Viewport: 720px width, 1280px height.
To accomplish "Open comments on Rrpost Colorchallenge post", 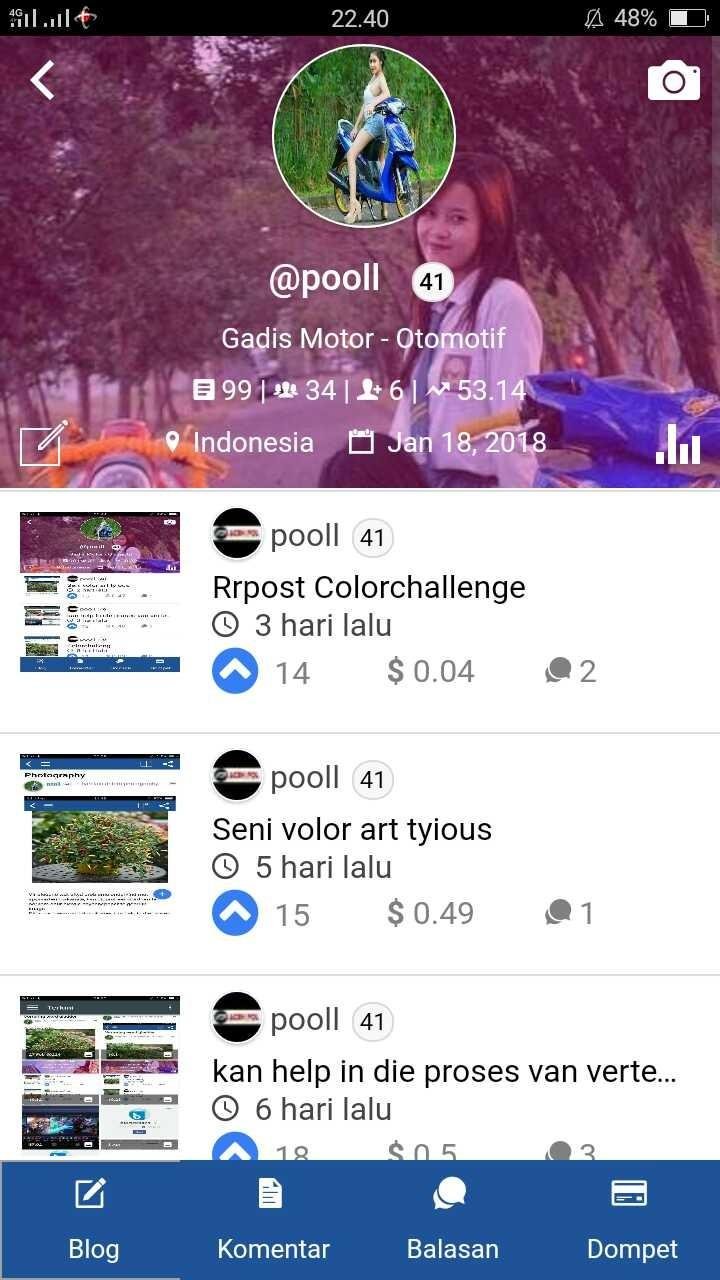I will click(571, 671).
